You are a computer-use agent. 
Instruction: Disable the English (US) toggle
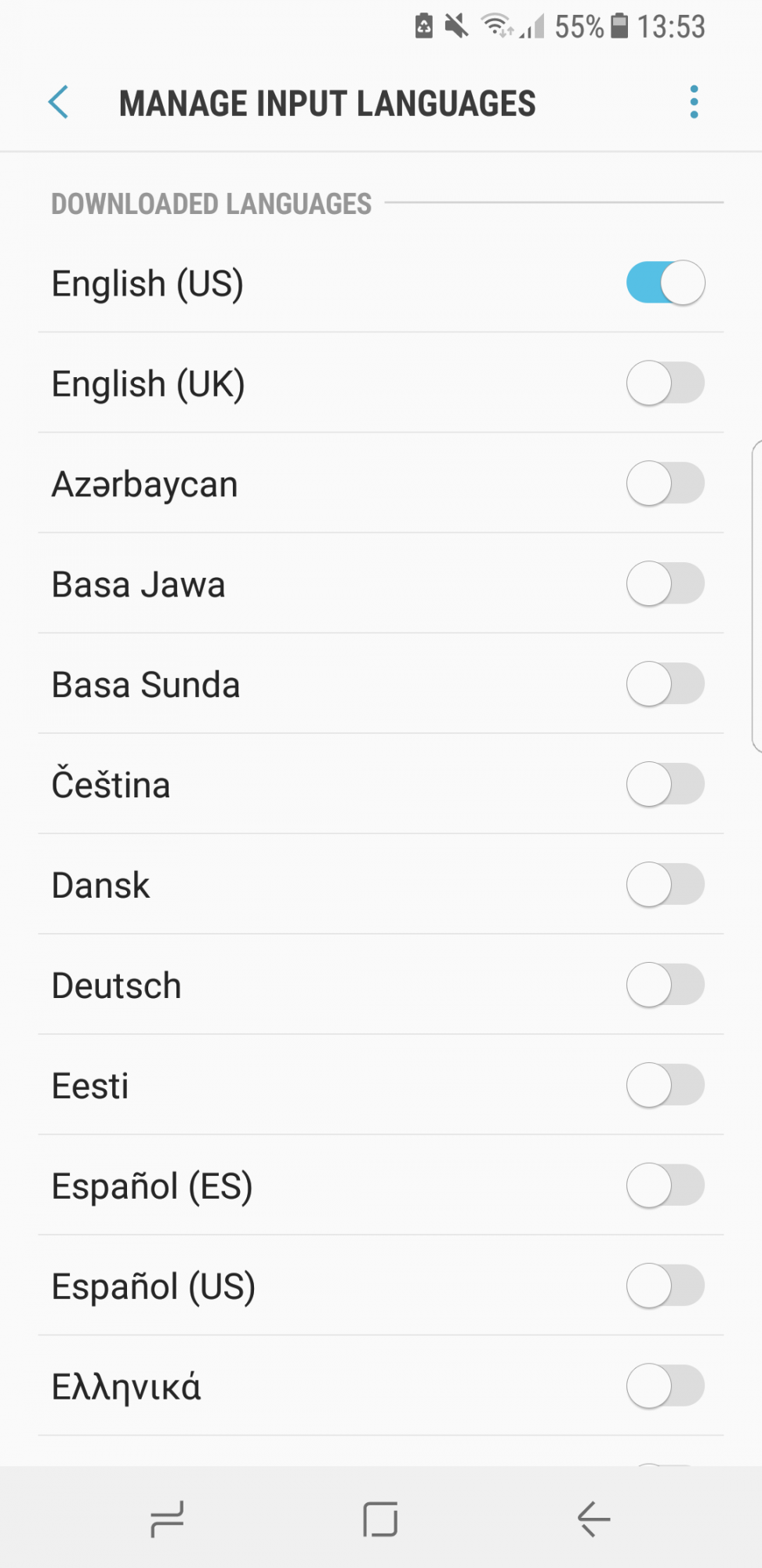point(666,283)
